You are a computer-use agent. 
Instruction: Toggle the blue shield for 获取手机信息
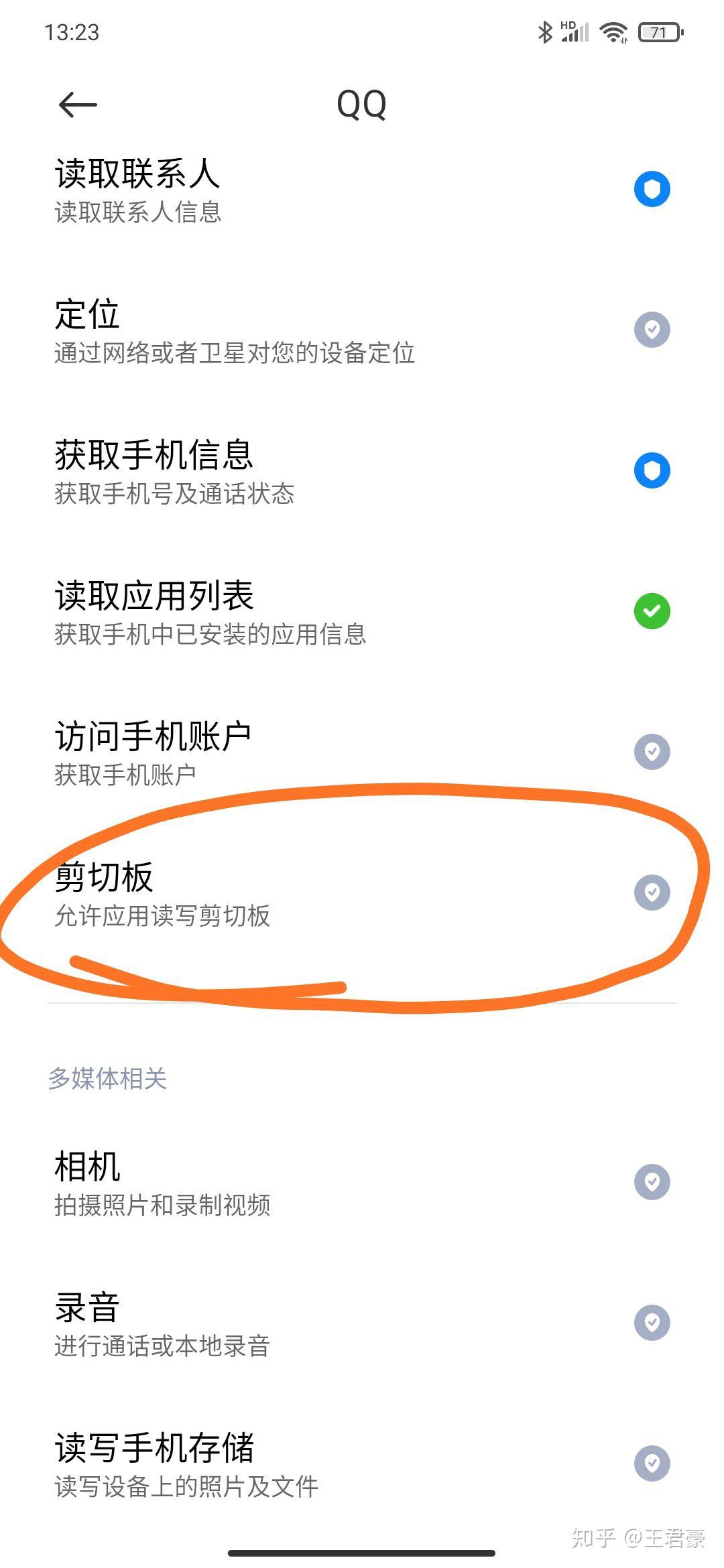(x=651, y=470)
